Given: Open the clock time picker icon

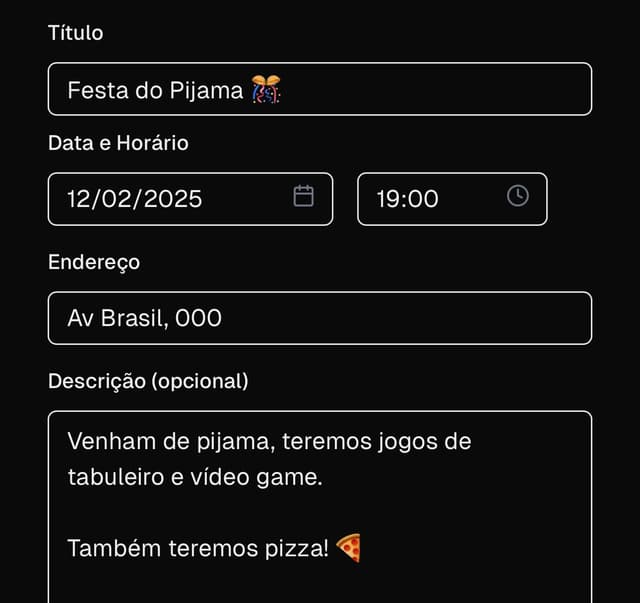Looking at the screenshot, I should coord(518,196).
